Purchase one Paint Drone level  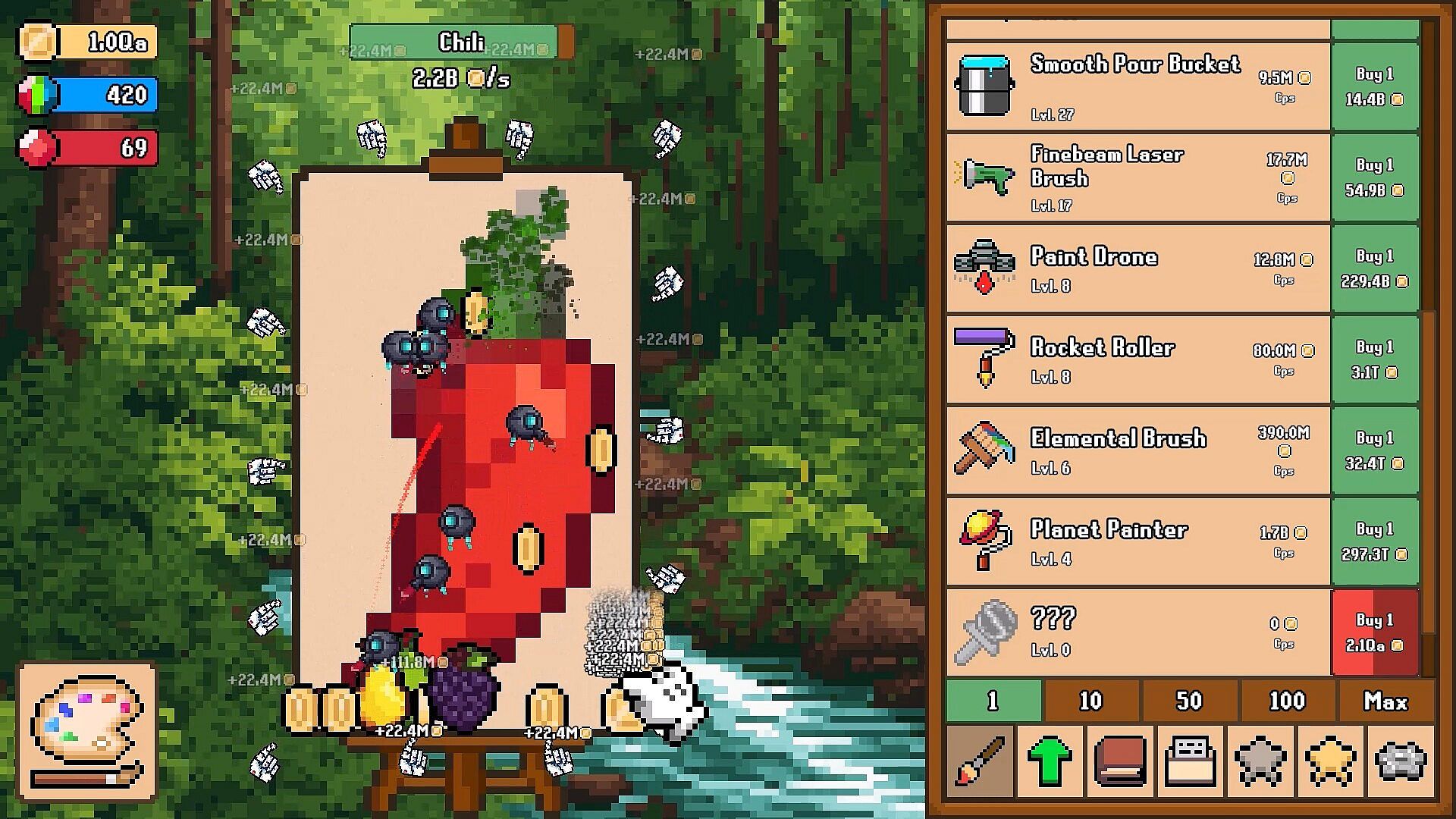(x=1374, y=268)
